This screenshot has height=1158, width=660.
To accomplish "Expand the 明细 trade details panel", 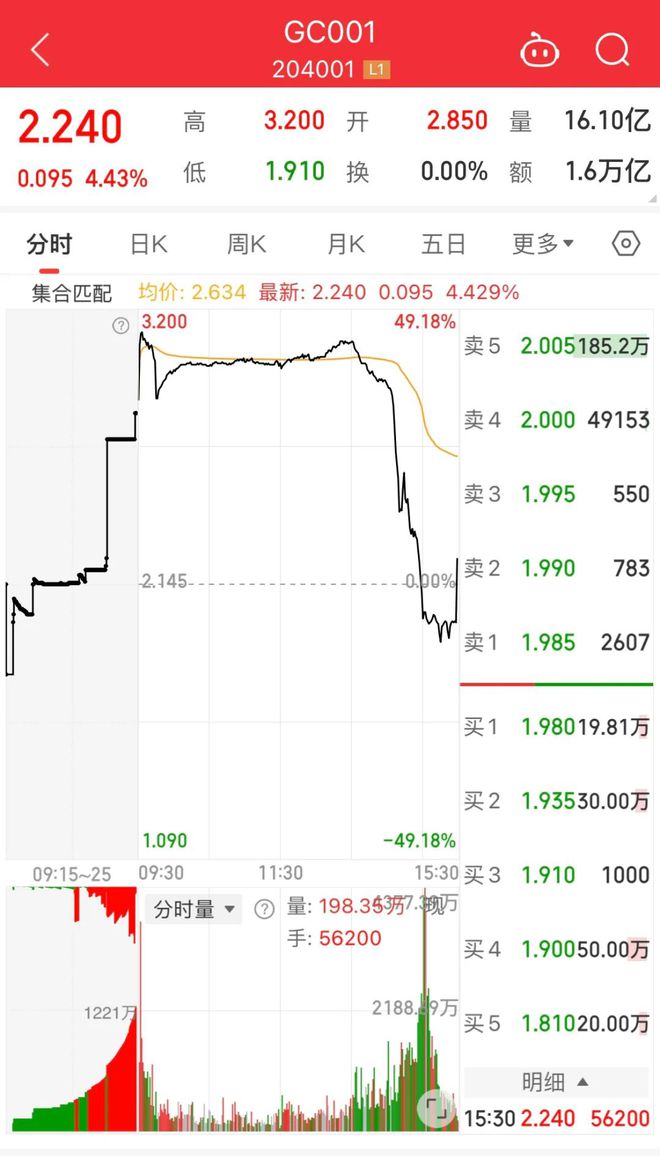I will click(555, 1083).
